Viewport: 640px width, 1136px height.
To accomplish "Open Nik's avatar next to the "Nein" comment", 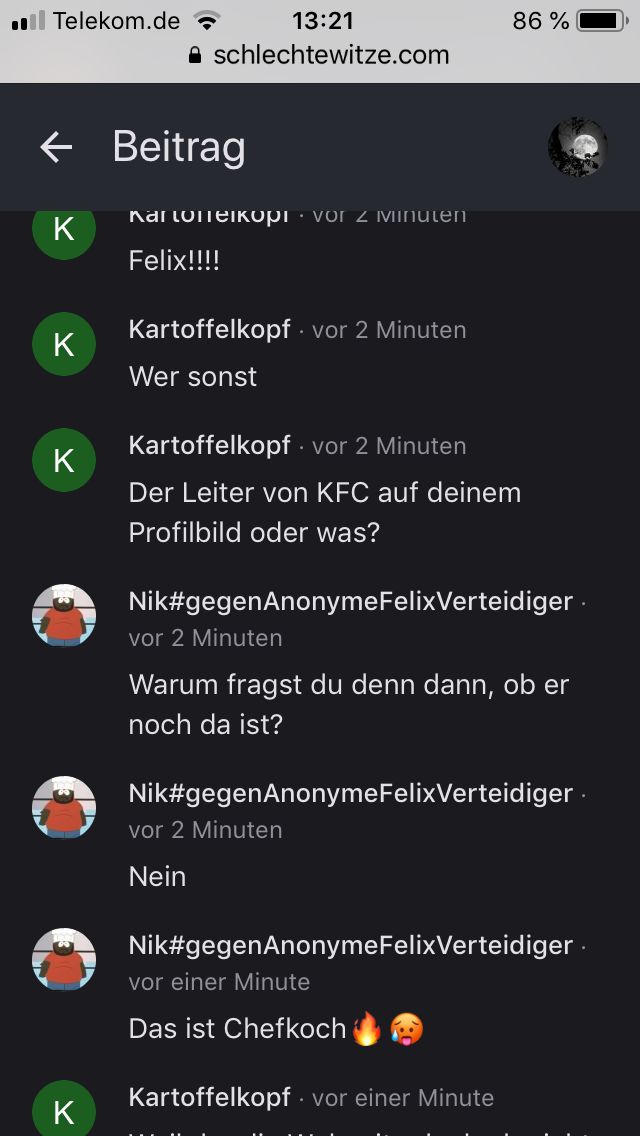I will pos(64,807).
